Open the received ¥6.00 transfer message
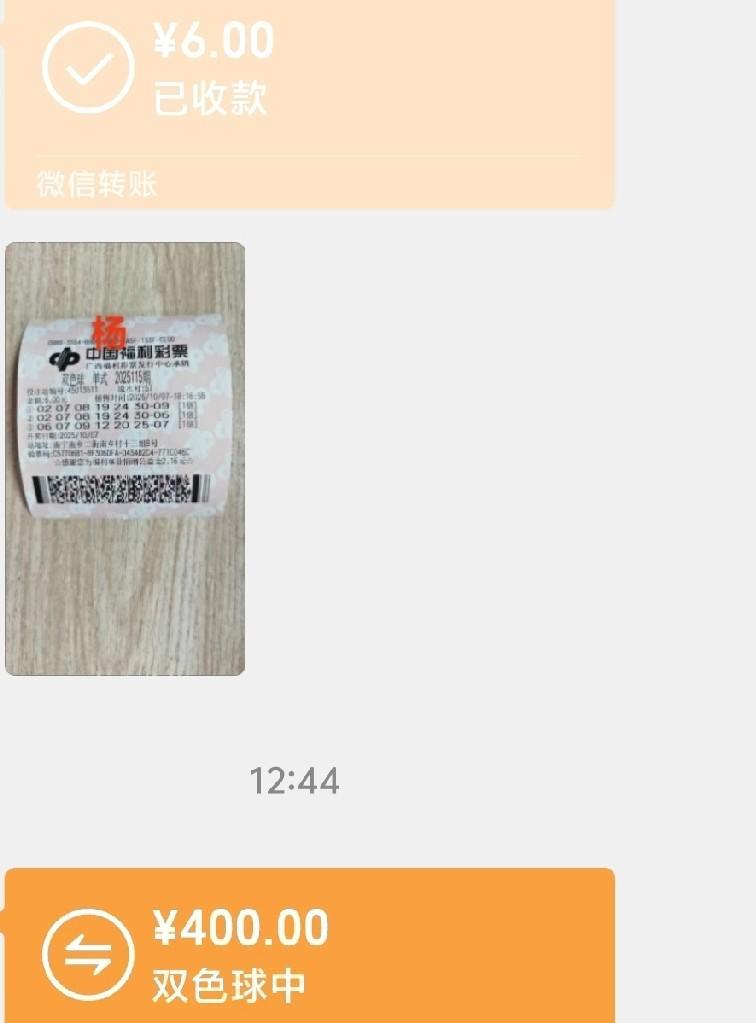This screenshot has width=756, height=1023. (310, 104)
